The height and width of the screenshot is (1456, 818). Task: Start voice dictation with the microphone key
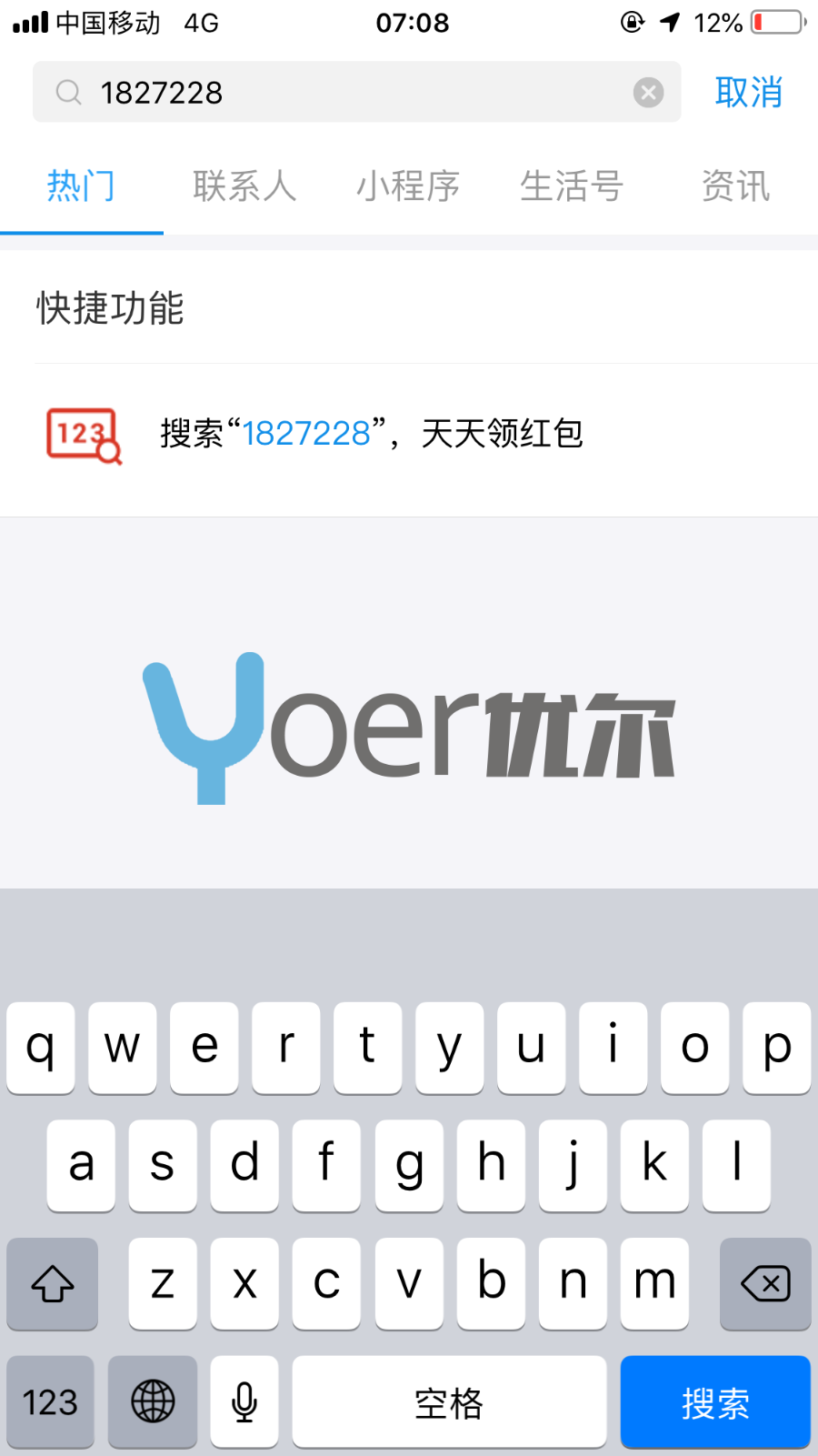[x=244, y=1401]
